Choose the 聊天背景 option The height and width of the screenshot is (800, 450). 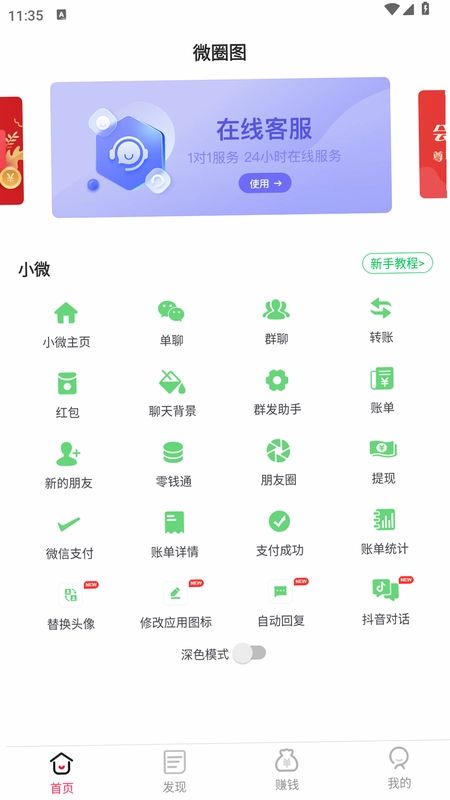pyautogui.click(x=172, y=394)
